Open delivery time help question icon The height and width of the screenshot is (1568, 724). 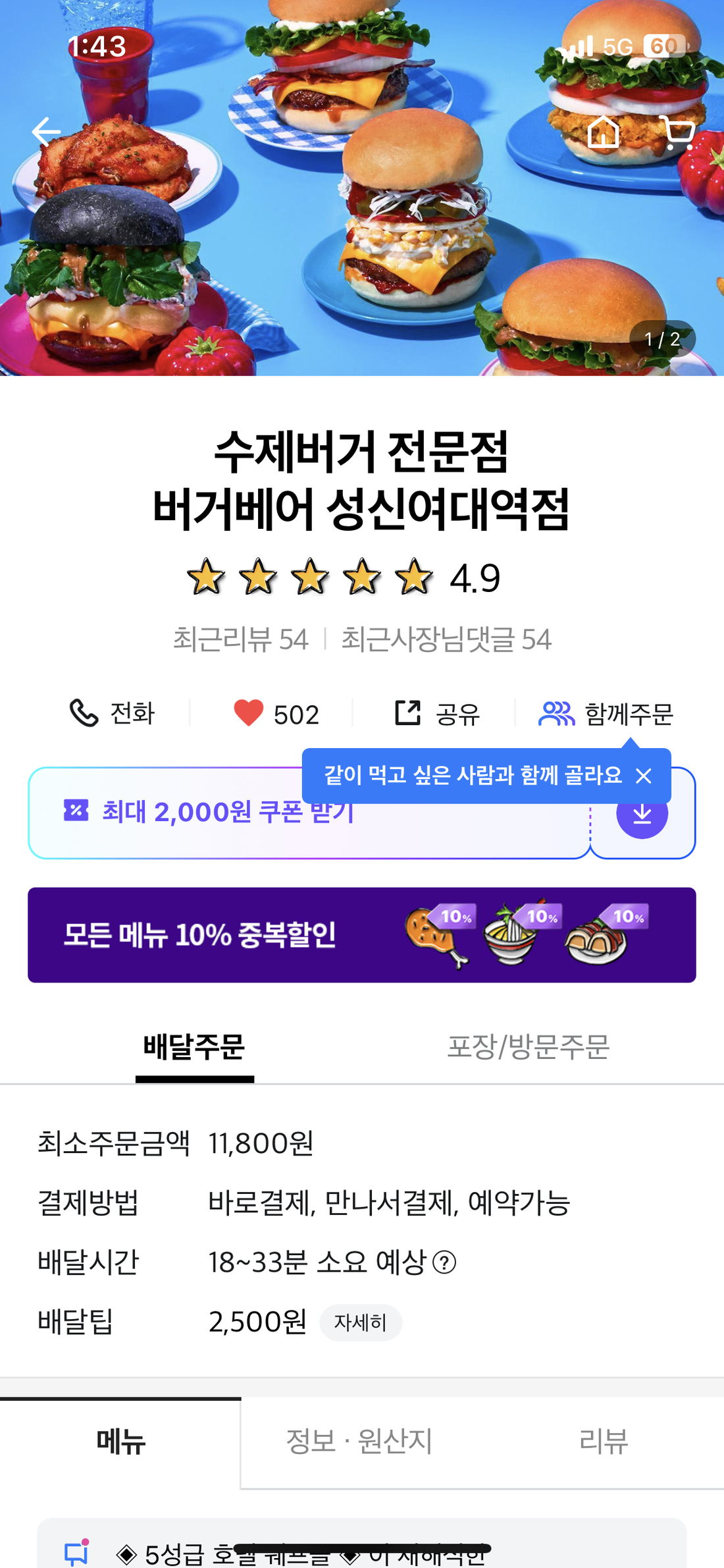(445, 1262)
